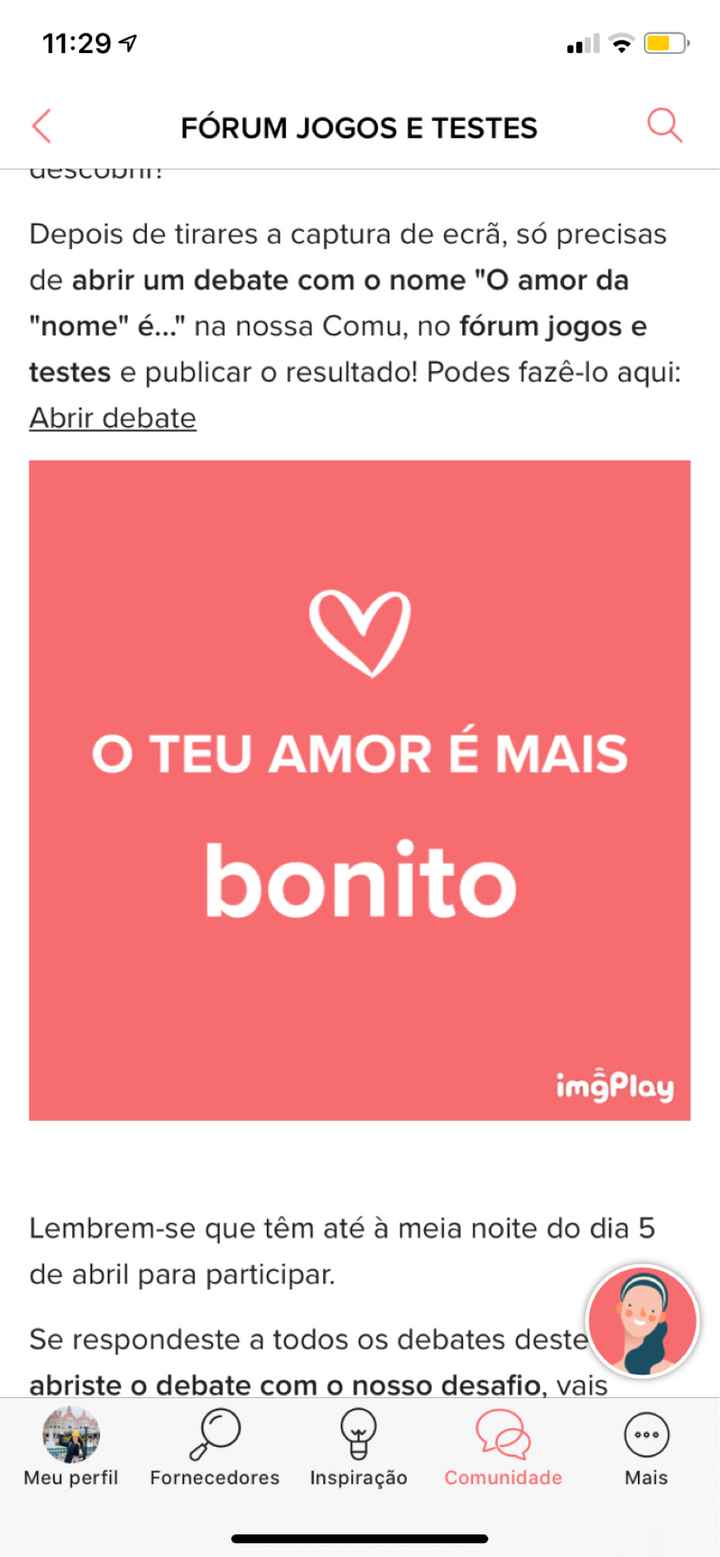Tap the battery indicator in the status bar
This screenshot has height=1557, width=720.
click(x=666, y=44)
